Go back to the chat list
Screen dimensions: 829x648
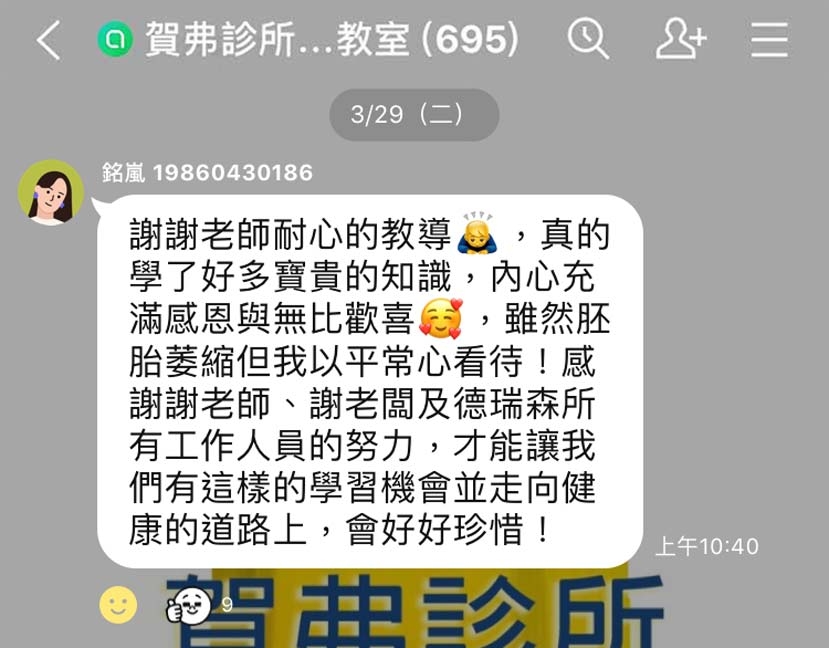point(47,41)
